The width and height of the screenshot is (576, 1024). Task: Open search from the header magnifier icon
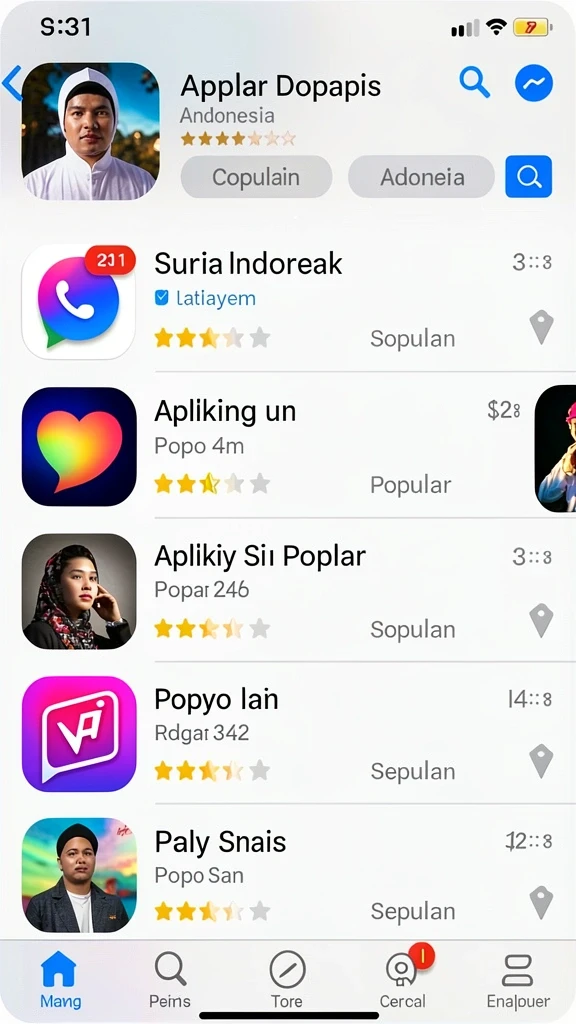point(475,82)
